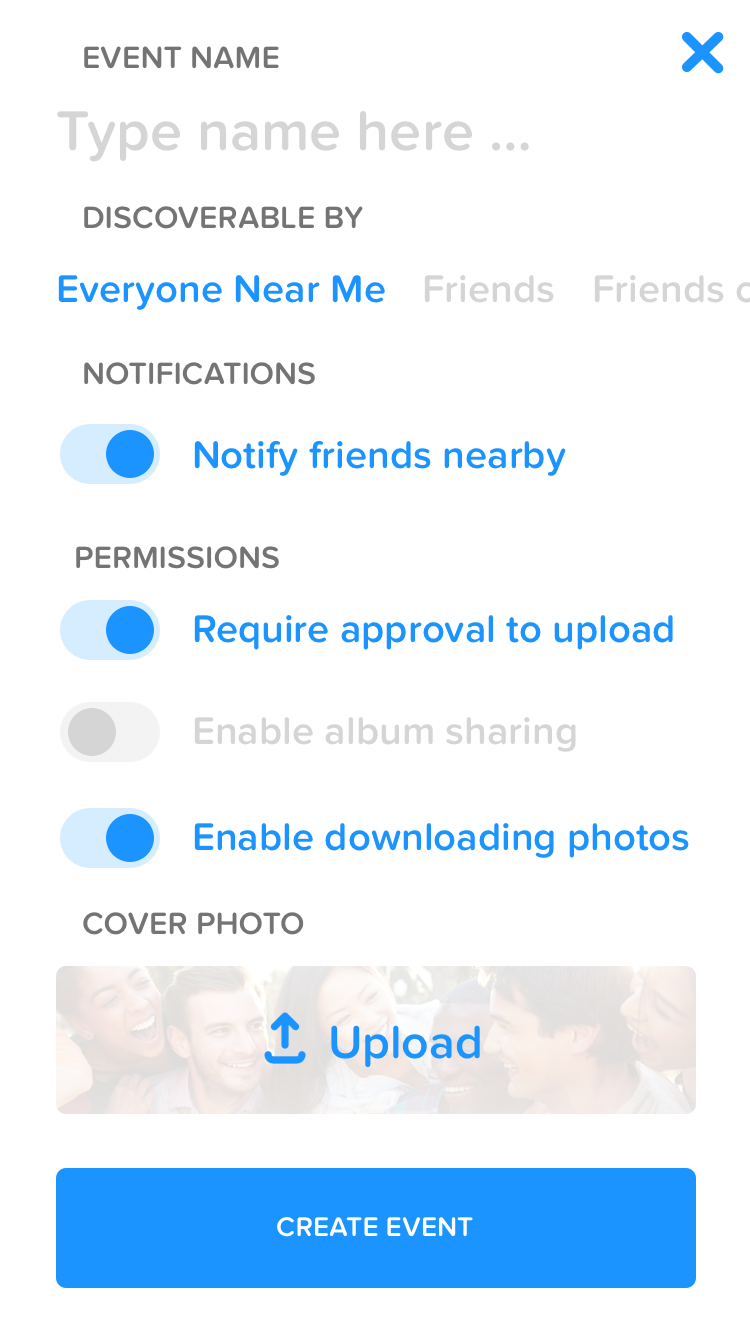750x1334 pixels.
Task: Tap the Create Event button
Action: tap(376, 1228)
